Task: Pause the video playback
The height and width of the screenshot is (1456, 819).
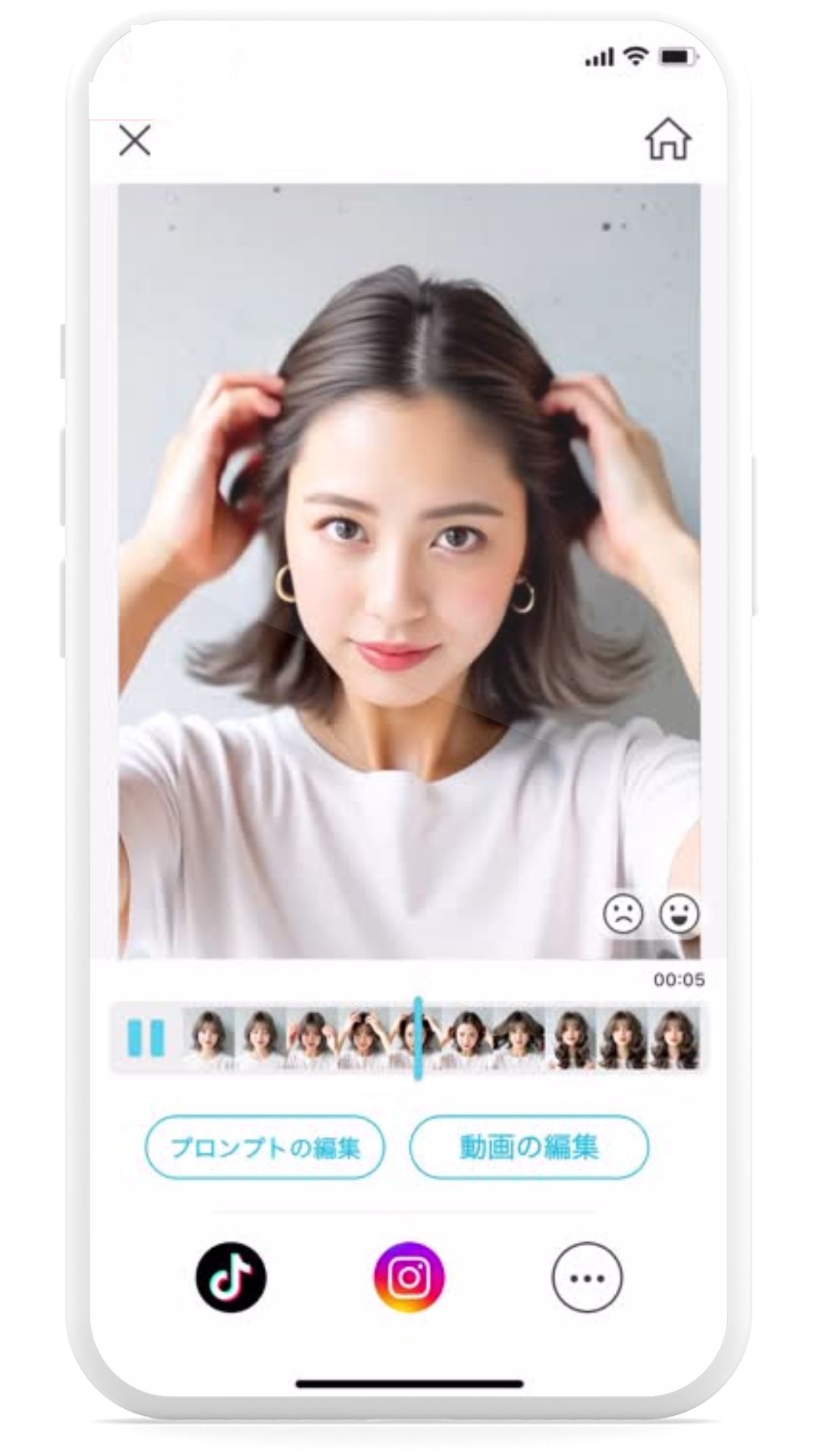Action: coord(146,1038)
